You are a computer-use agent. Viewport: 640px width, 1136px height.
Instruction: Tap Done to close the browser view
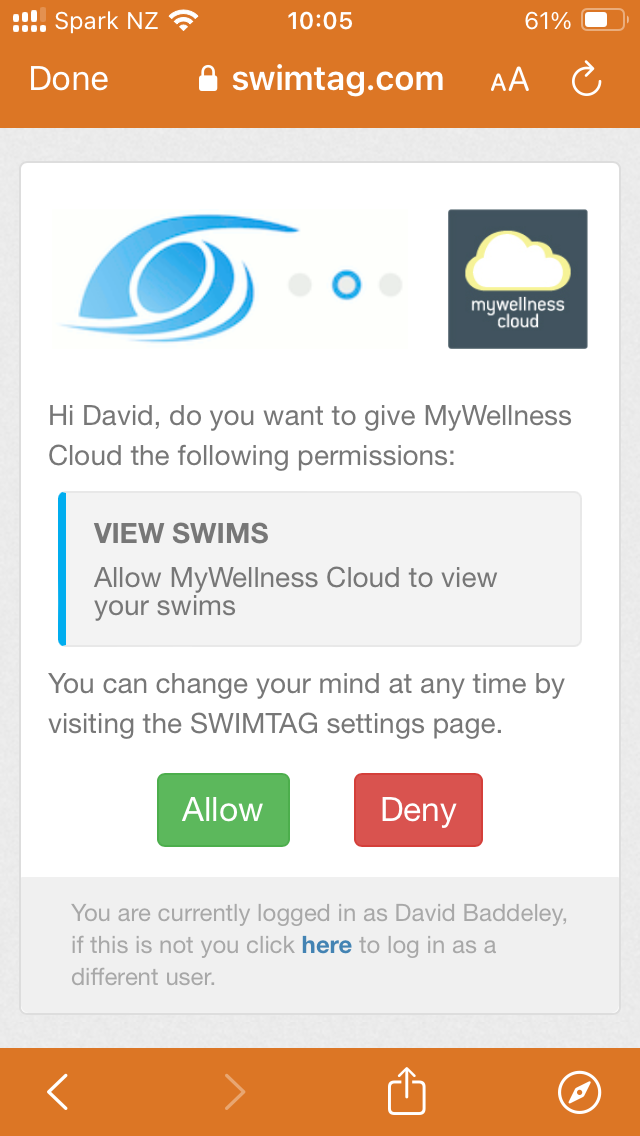69,79
